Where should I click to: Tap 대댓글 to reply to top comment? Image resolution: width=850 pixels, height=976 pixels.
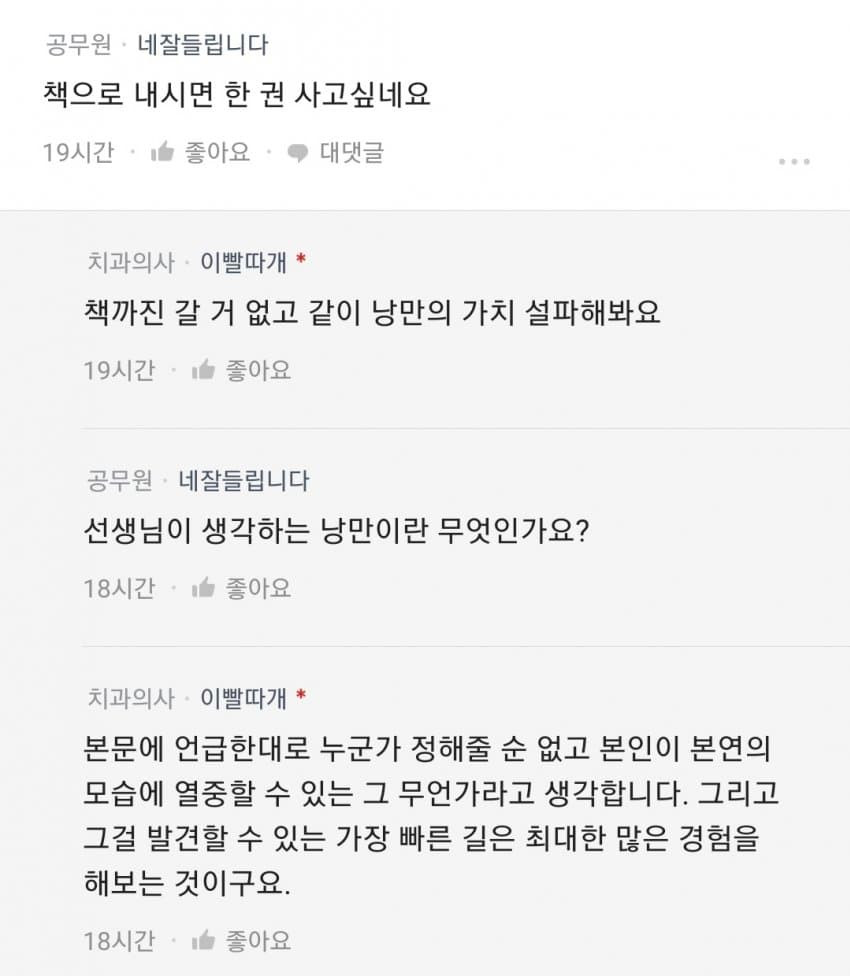[335, 153]
